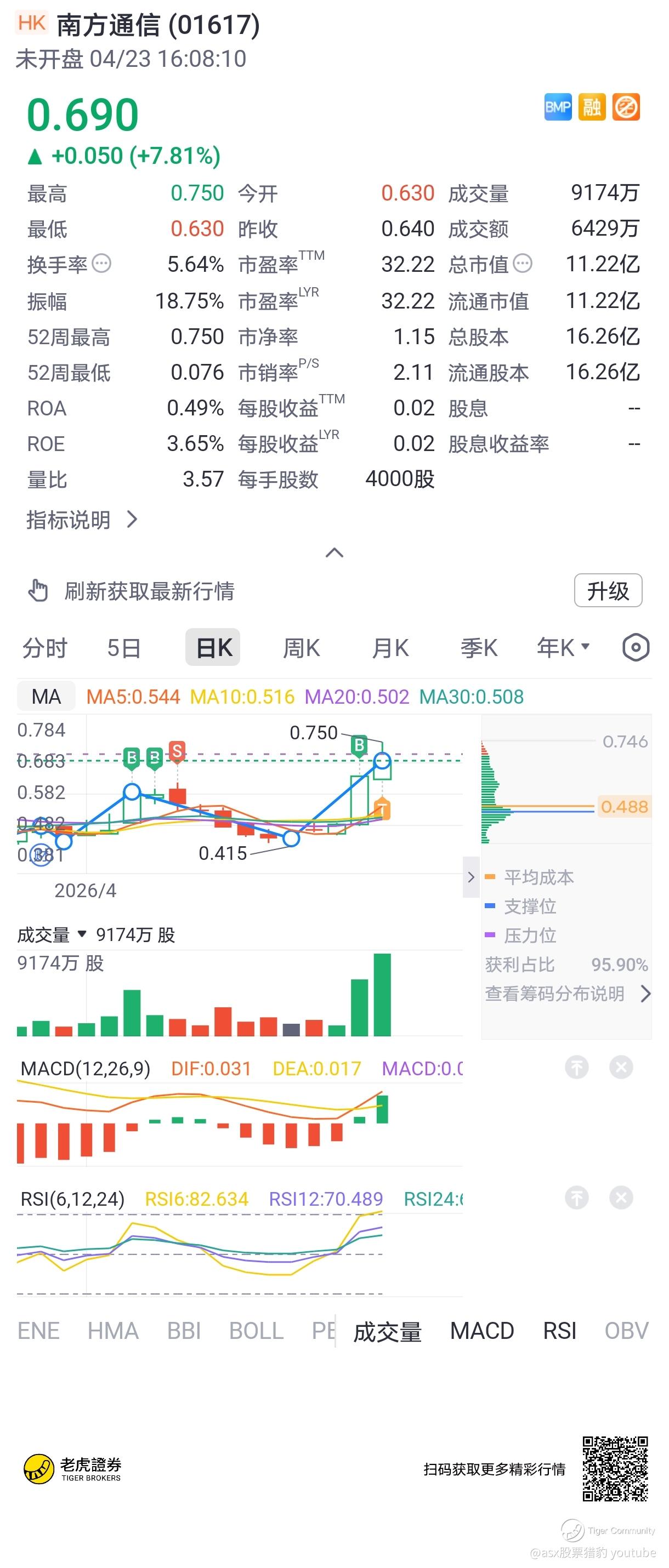This screenshot has height=1568, width=669.
Task: Switch to the 5日 chart tab
Action: point(124,648)
